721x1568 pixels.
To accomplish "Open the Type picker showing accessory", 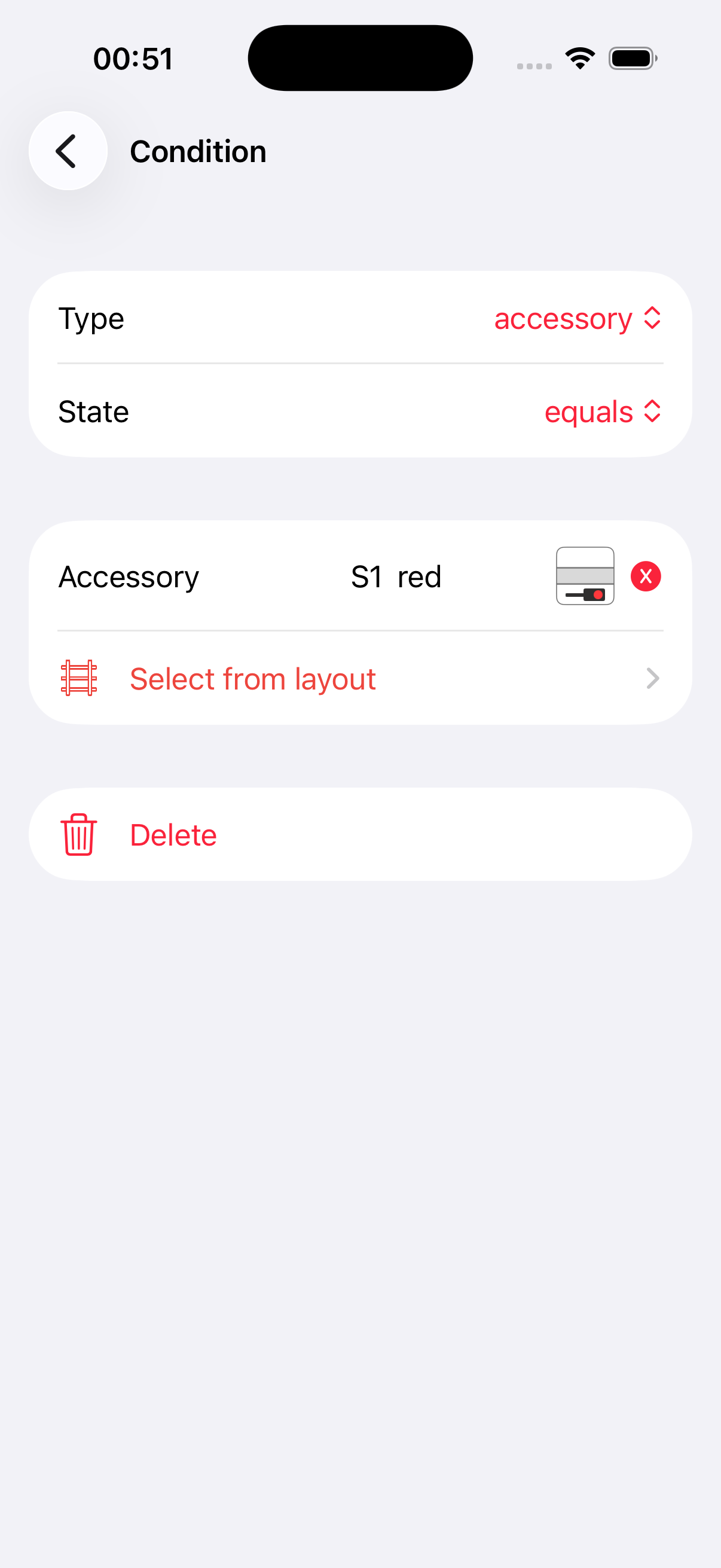I will [577, 318].
